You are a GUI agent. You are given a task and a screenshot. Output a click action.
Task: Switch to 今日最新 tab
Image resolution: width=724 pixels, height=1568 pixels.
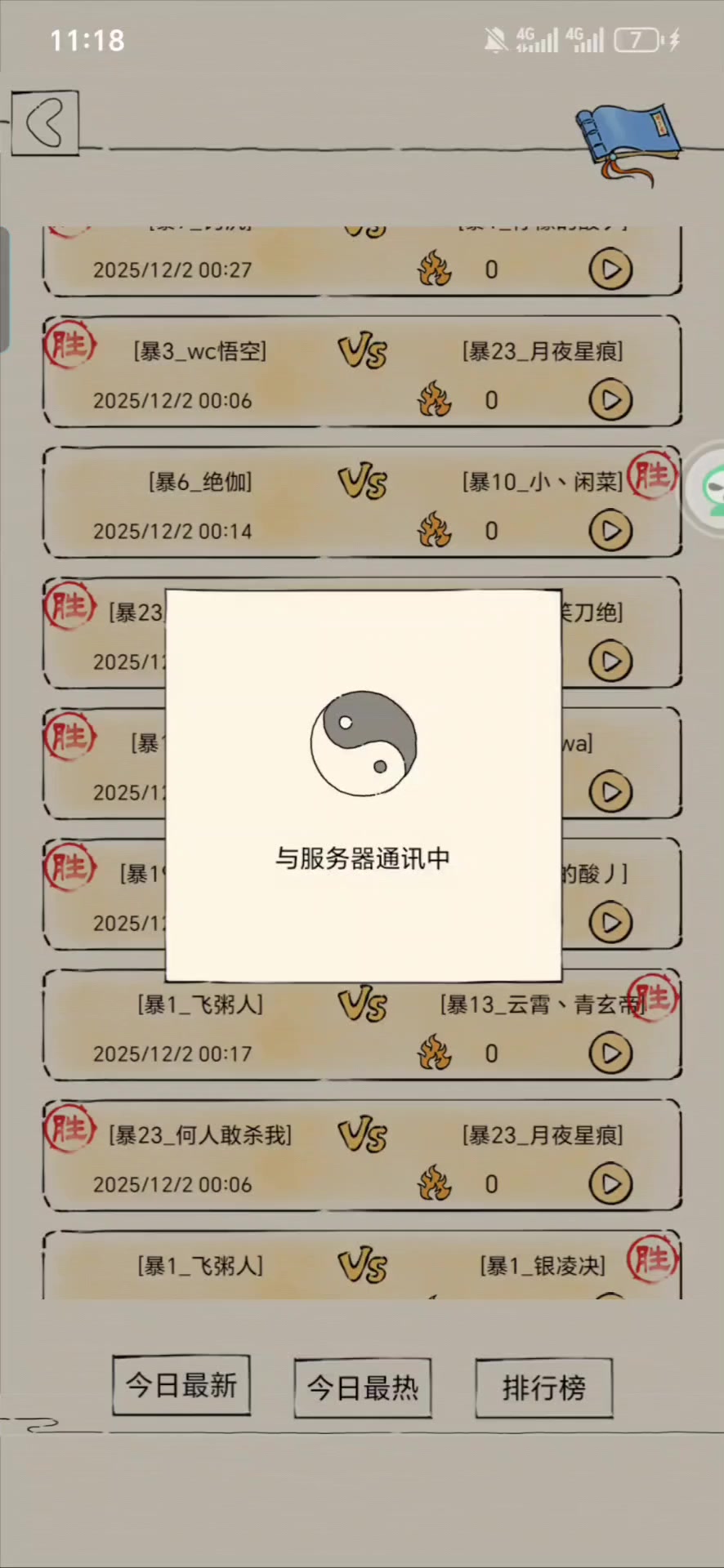point(181,1386)
